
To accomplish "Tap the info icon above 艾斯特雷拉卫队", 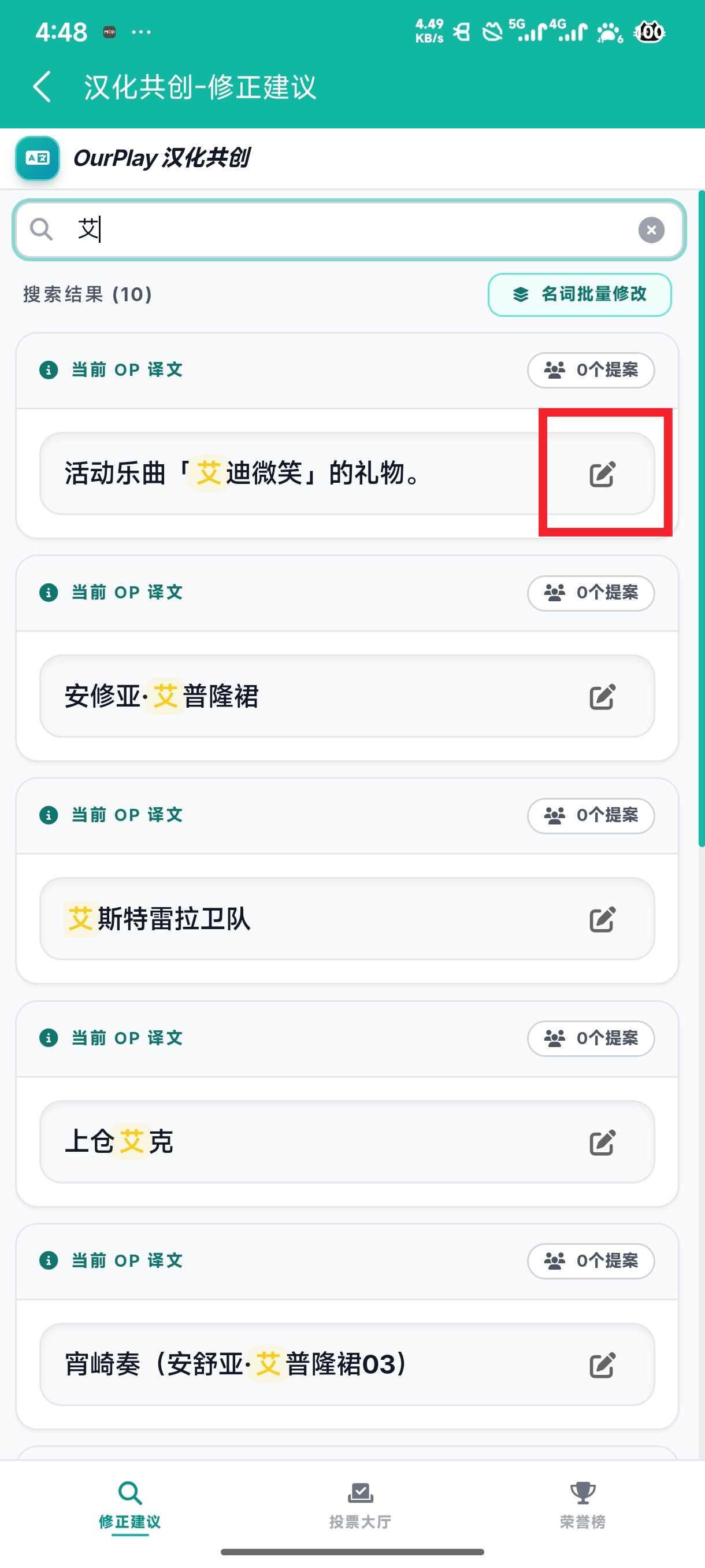I will pos(48,816).
